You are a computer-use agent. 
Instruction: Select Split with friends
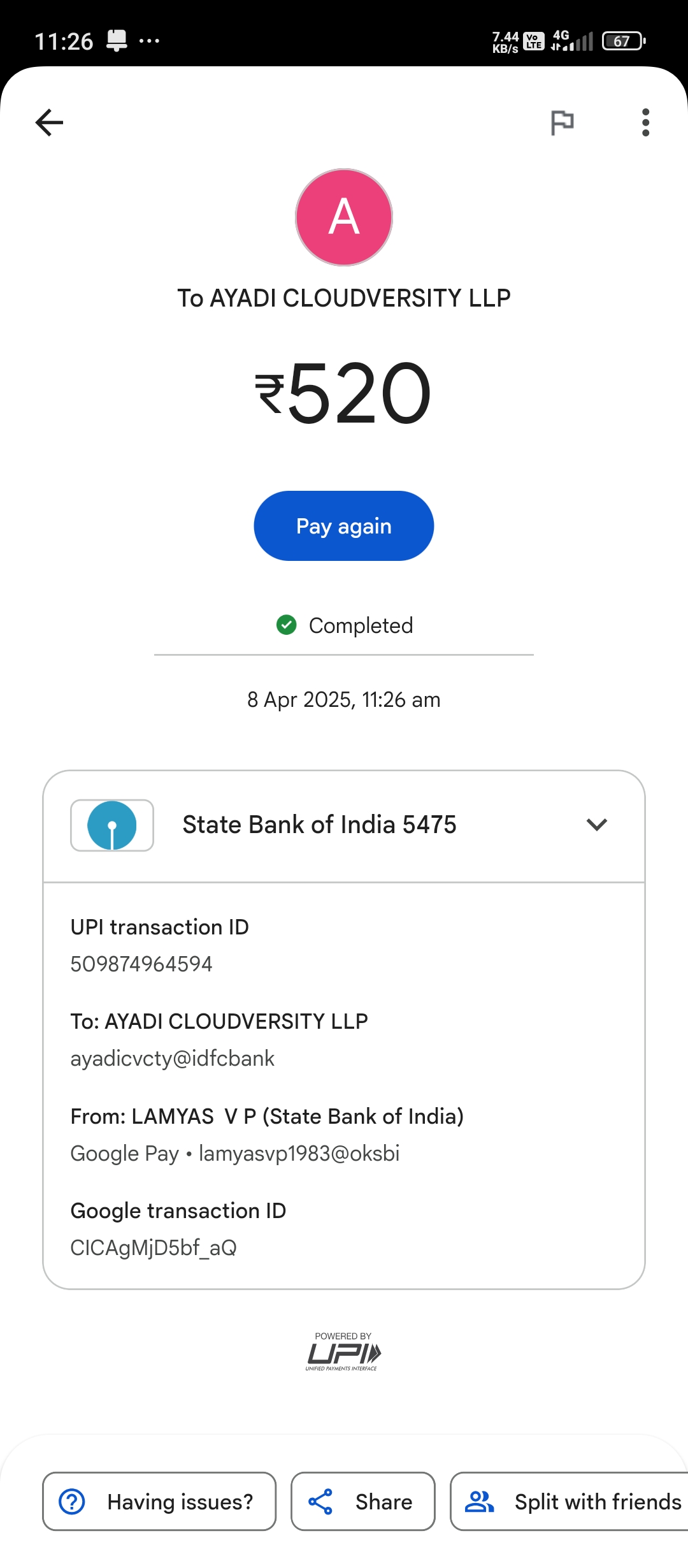[x=570, y=1501]
